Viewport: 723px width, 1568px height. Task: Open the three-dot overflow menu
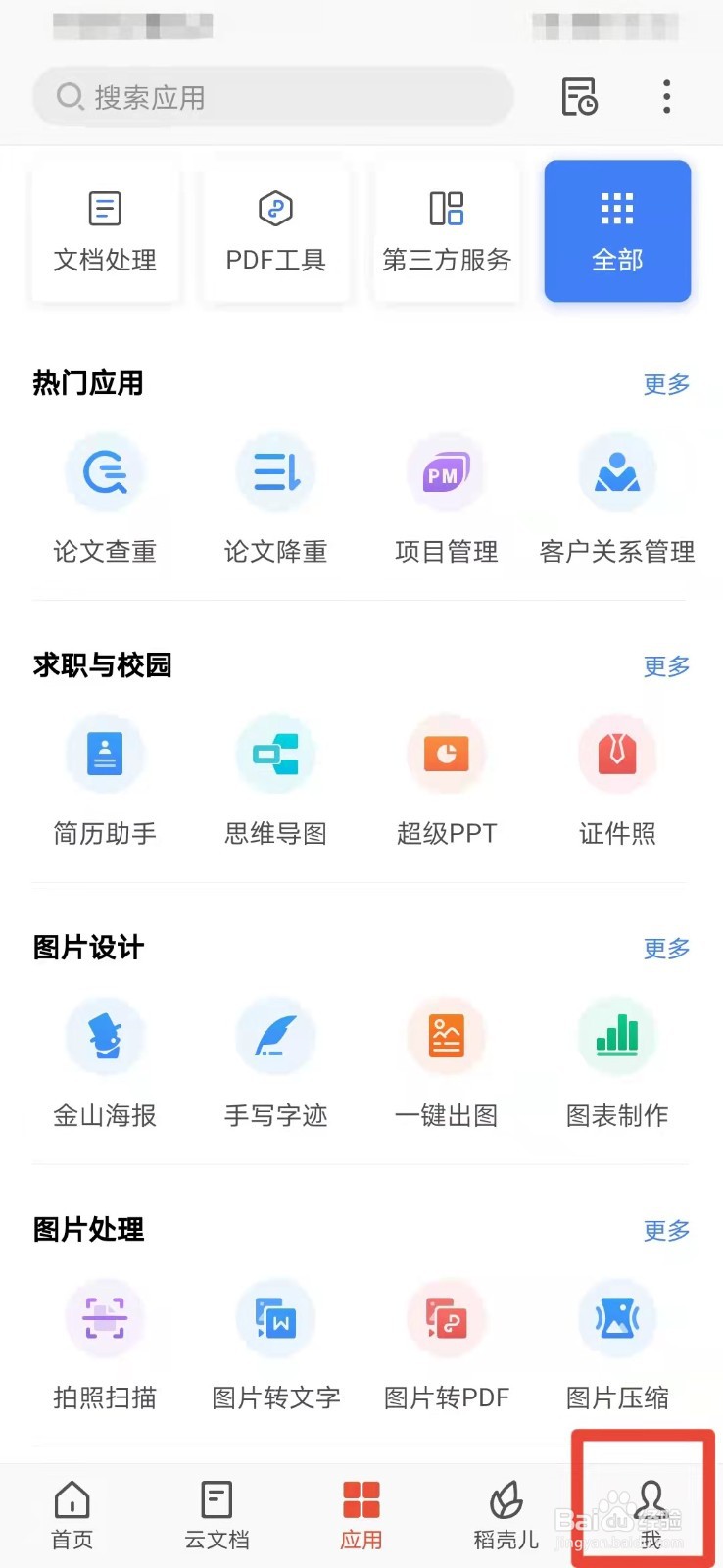pos(666,97)
